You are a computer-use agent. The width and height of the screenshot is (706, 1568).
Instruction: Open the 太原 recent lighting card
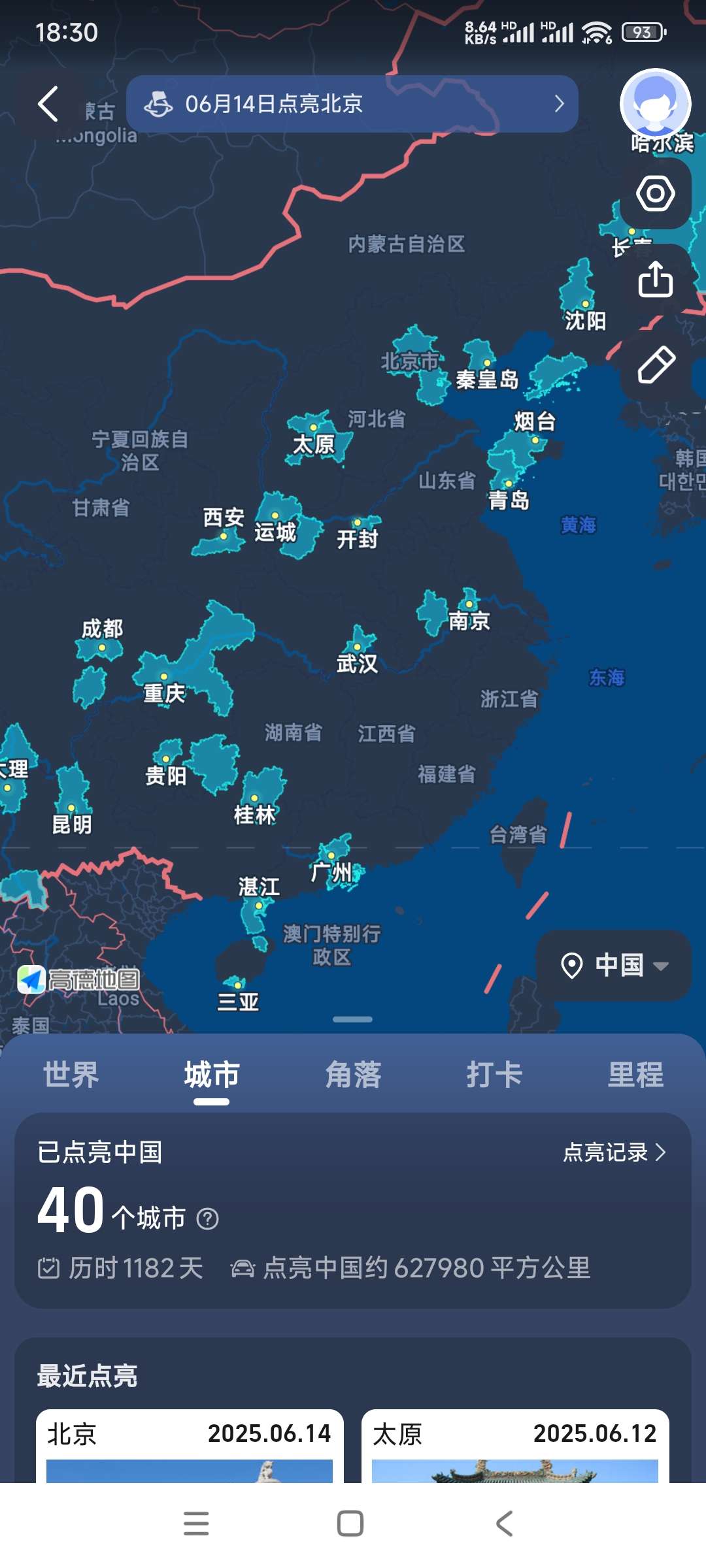coord(515,1445)
